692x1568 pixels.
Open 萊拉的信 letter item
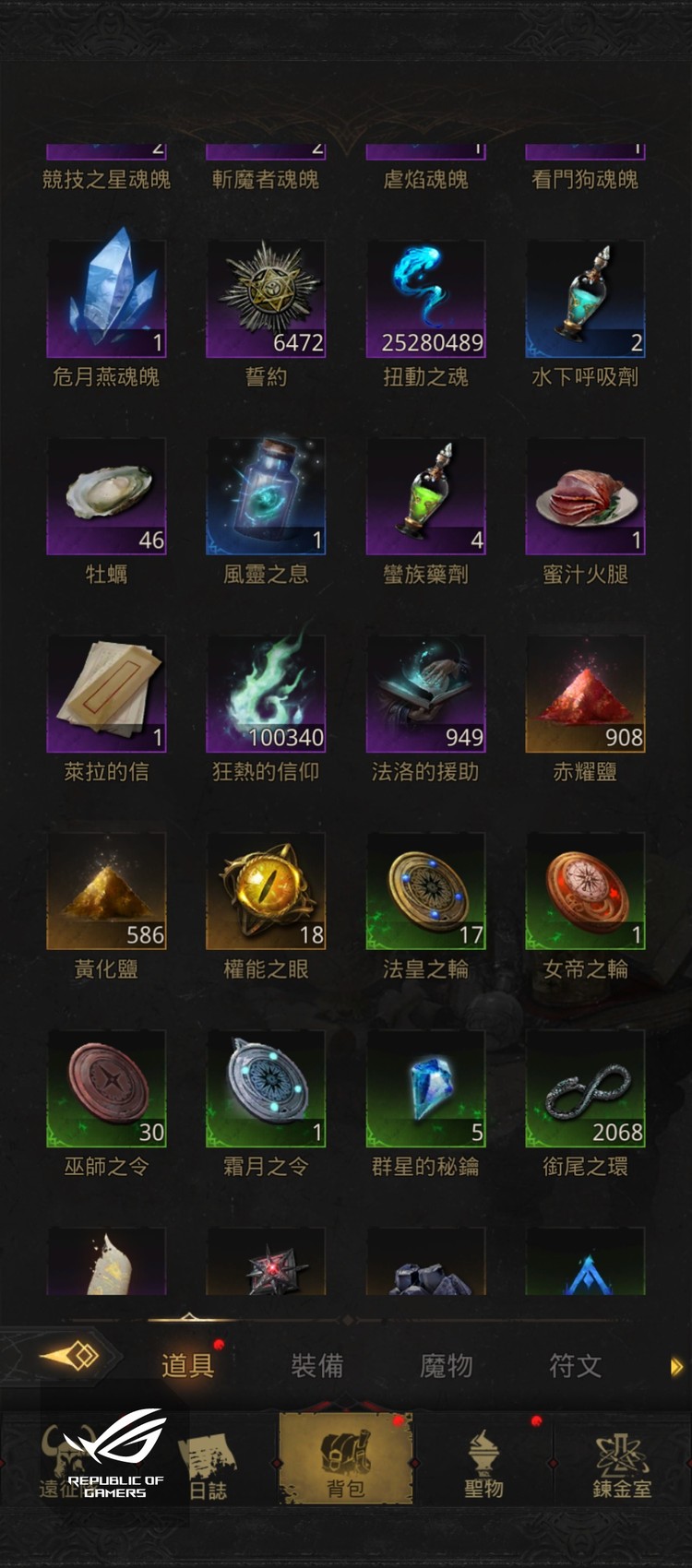tap(106, 694)
